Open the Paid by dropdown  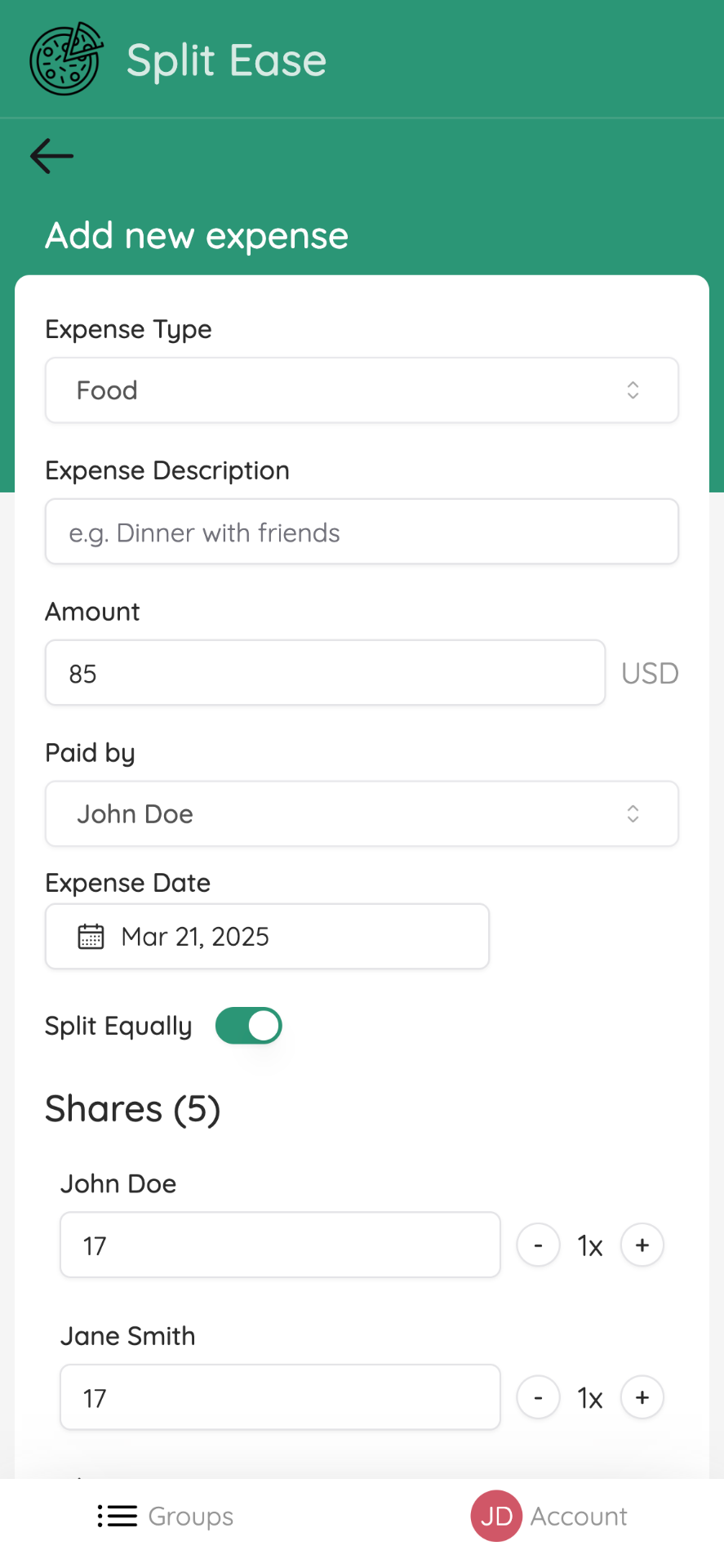(362, 813)
